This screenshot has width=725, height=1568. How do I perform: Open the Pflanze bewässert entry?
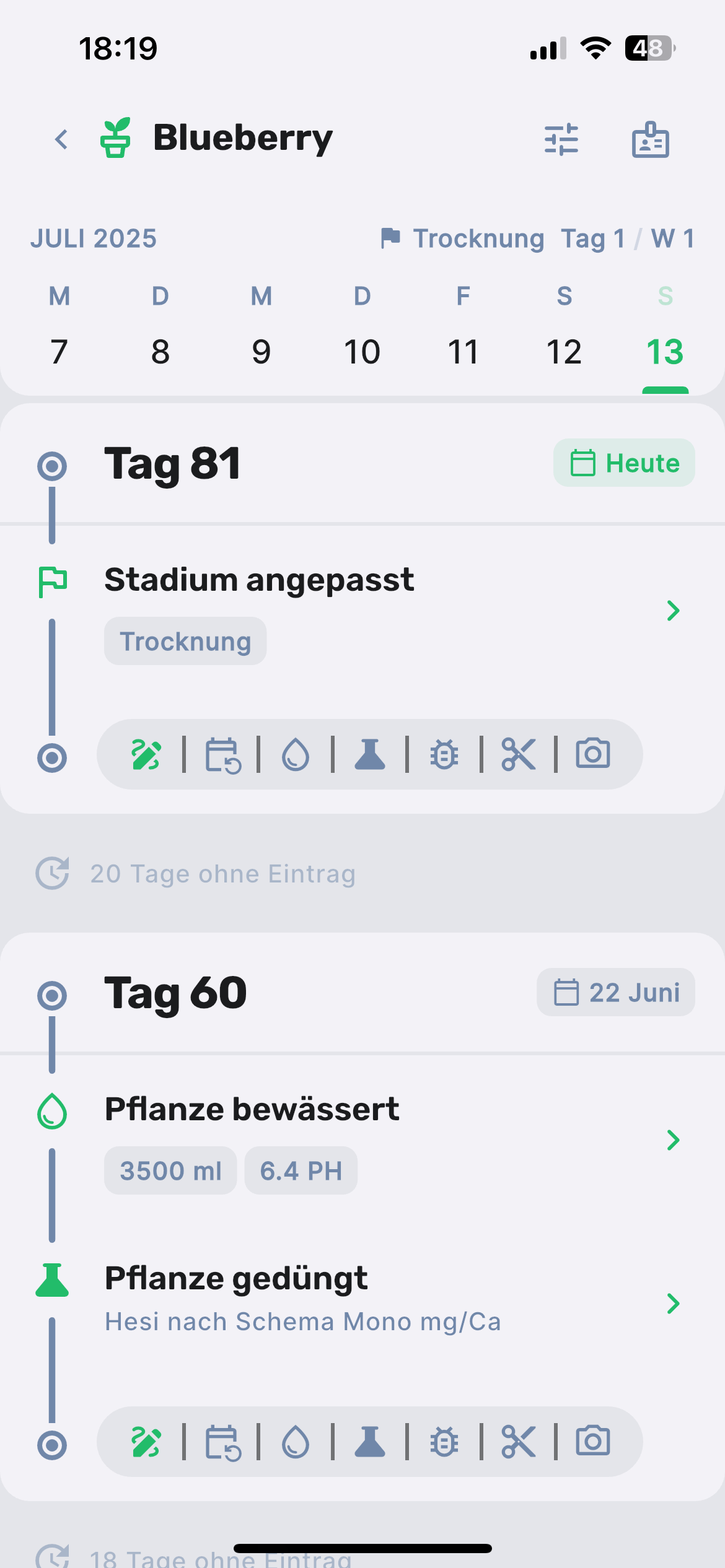pyautogui.click(x=383, y=1139)
